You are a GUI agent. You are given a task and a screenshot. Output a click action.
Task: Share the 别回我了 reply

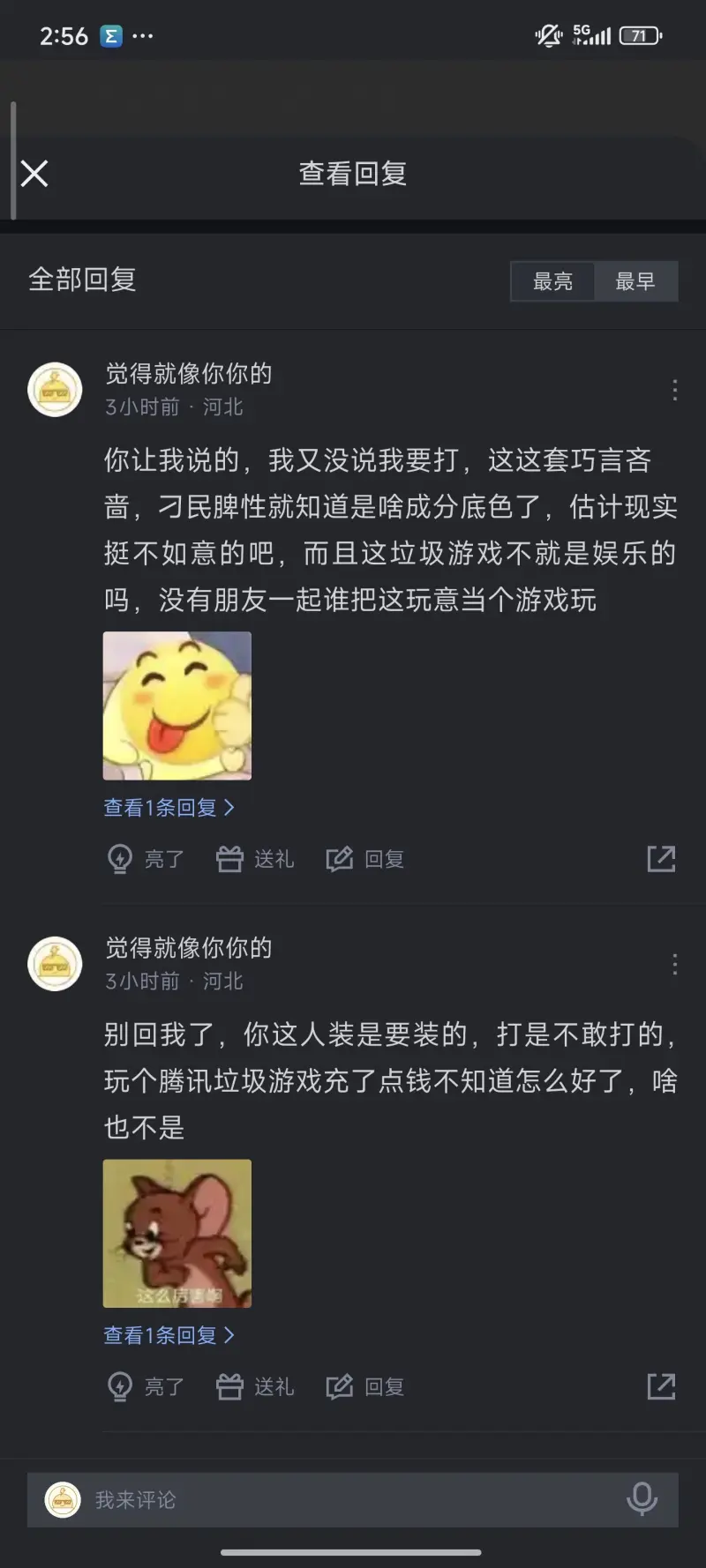[661, 1387]
